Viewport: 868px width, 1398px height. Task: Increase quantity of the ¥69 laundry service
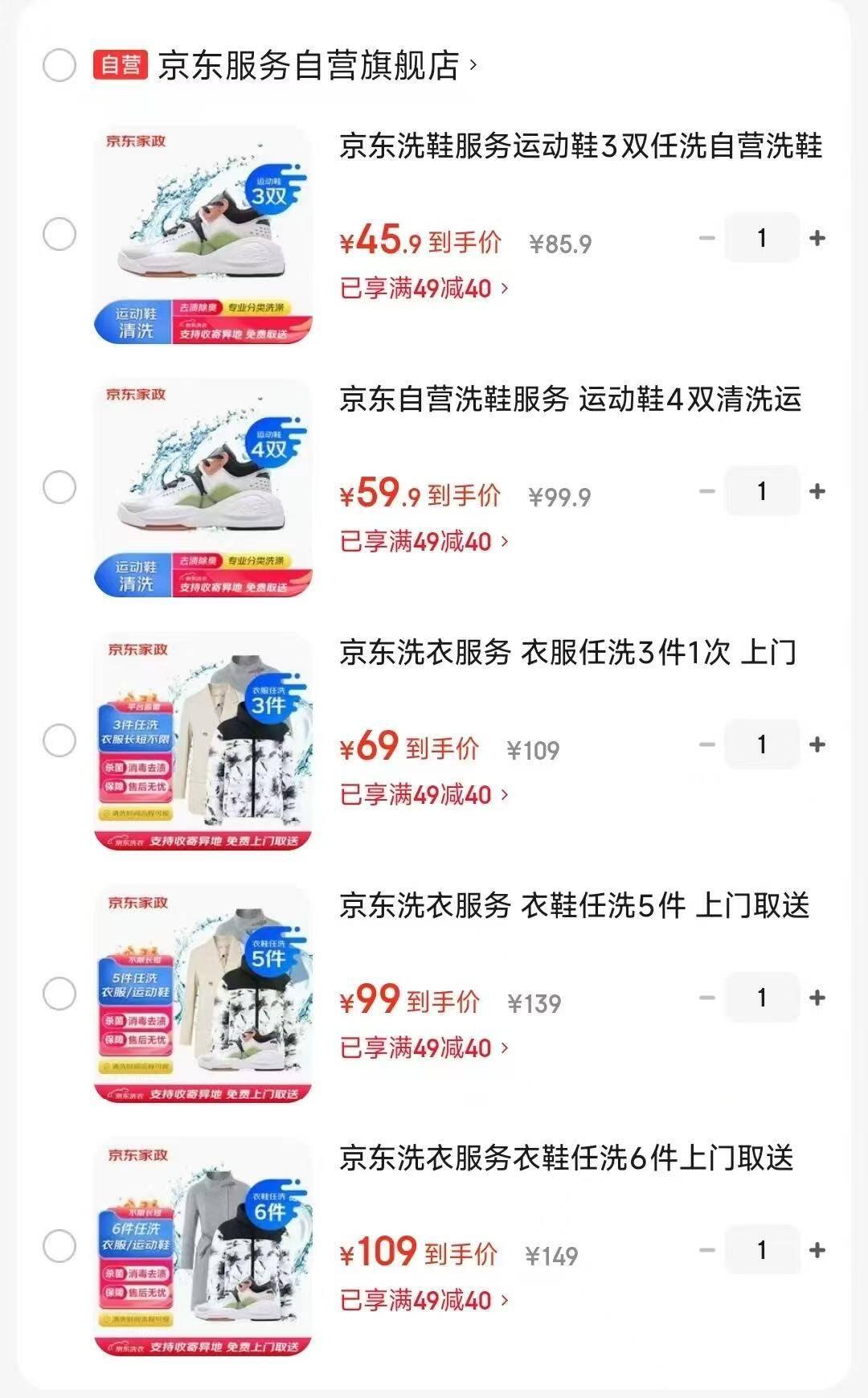click(x=817, y=744)
